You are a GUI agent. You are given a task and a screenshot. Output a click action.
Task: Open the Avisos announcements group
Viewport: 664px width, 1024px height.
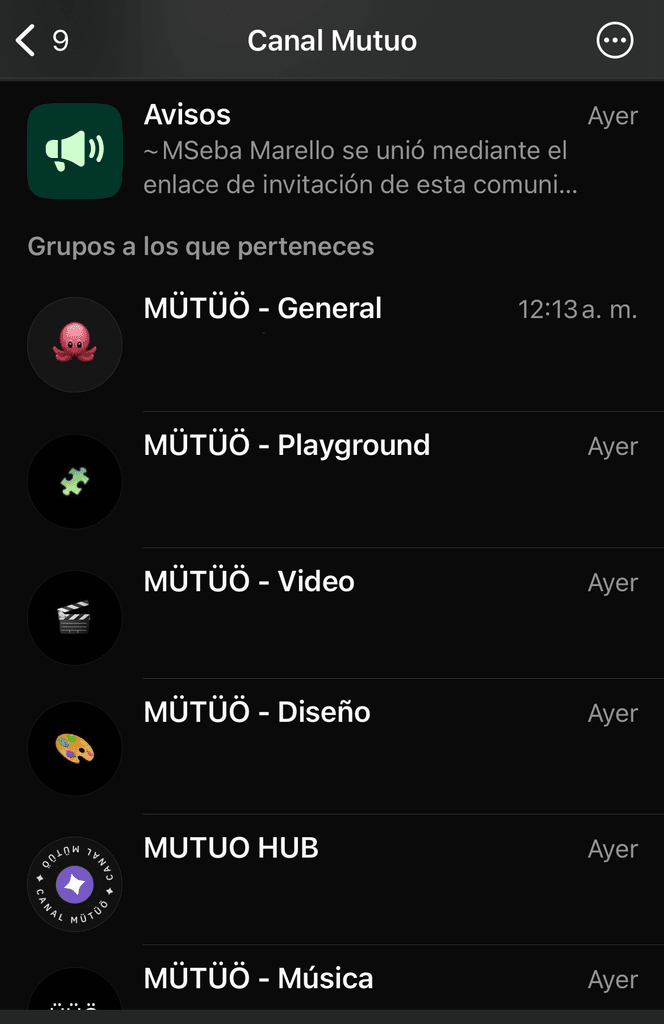point(332,152)
